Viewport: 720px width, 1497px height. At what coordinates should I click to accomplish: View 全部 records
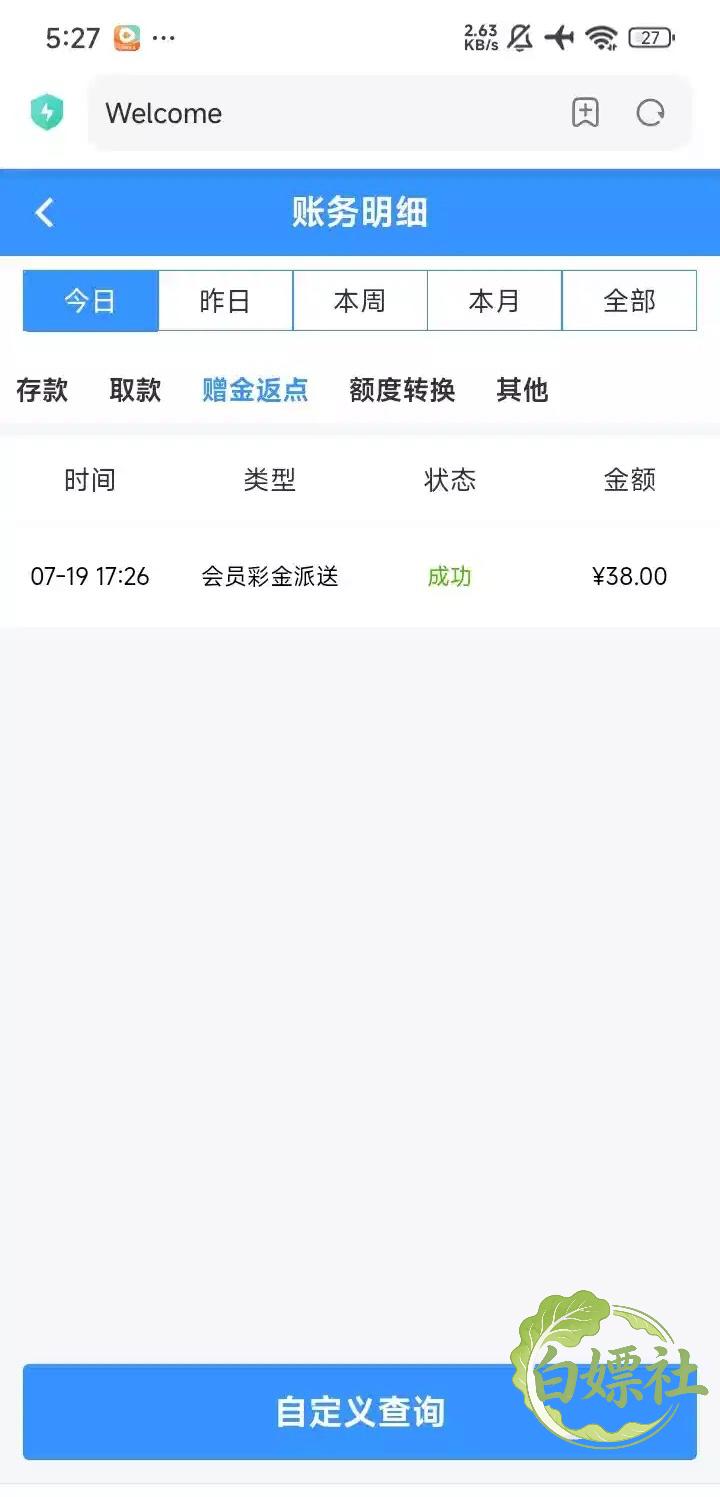[629, 301]
